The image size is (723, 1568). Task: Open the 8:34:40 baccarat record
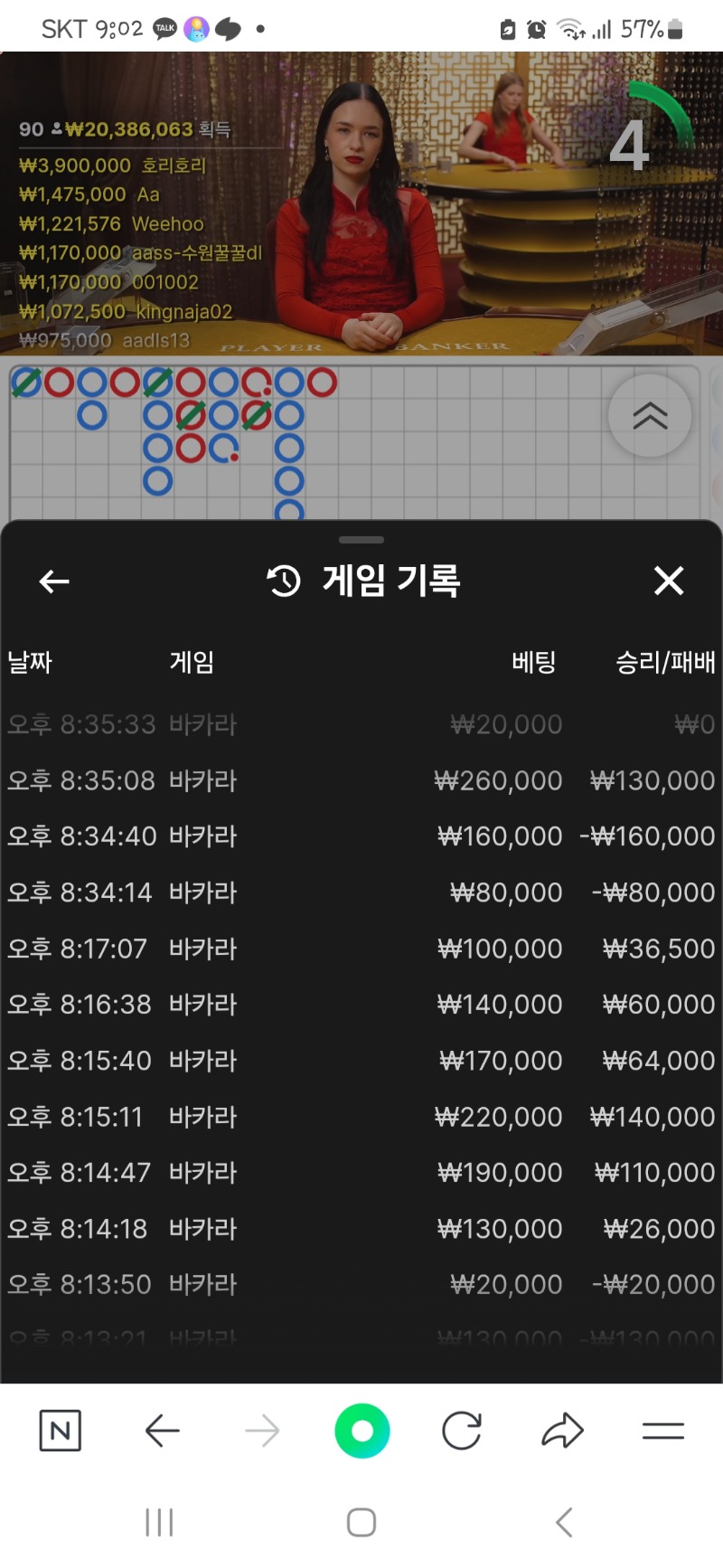(x=361, y=836)
